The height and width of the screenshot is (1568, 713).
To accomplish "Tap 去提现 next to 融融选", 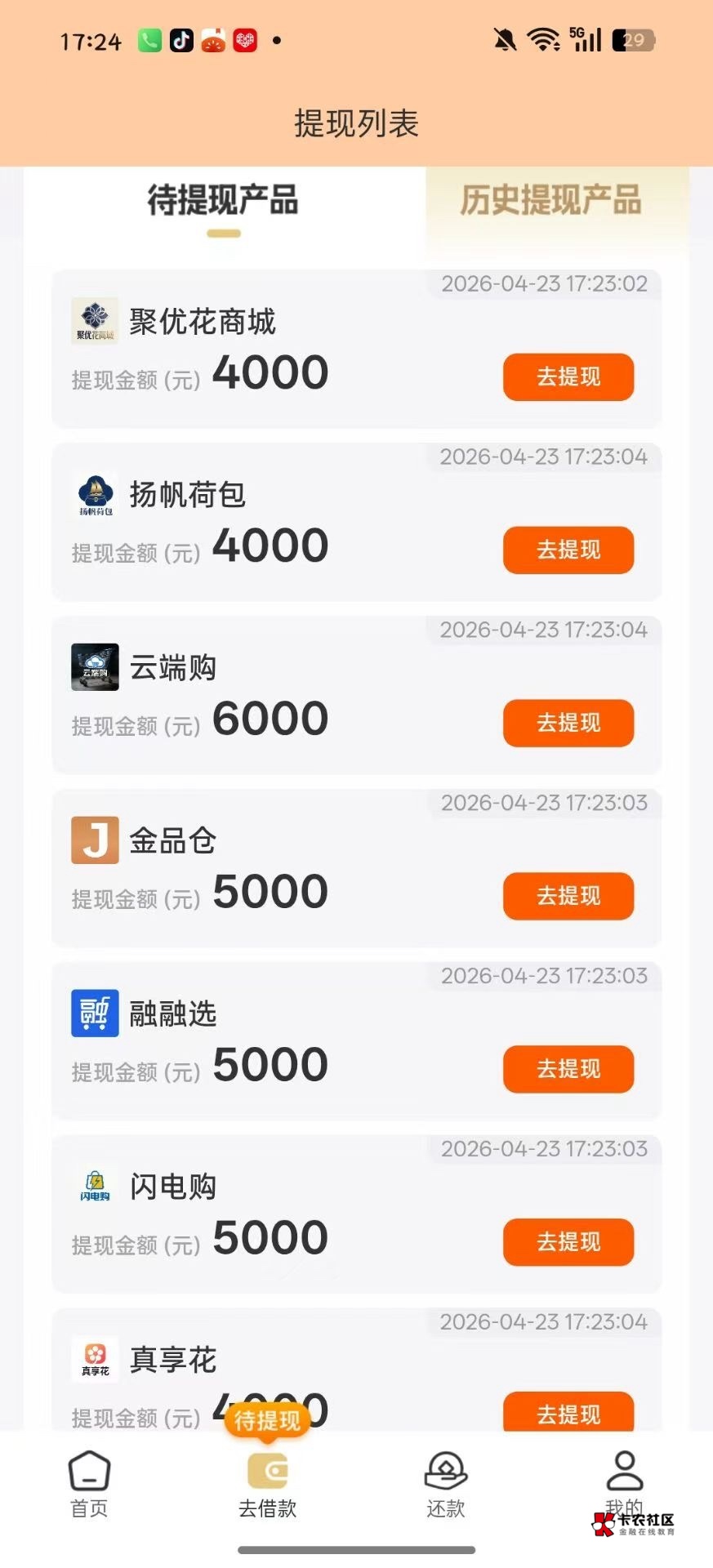I will (x=568, y=1070).
